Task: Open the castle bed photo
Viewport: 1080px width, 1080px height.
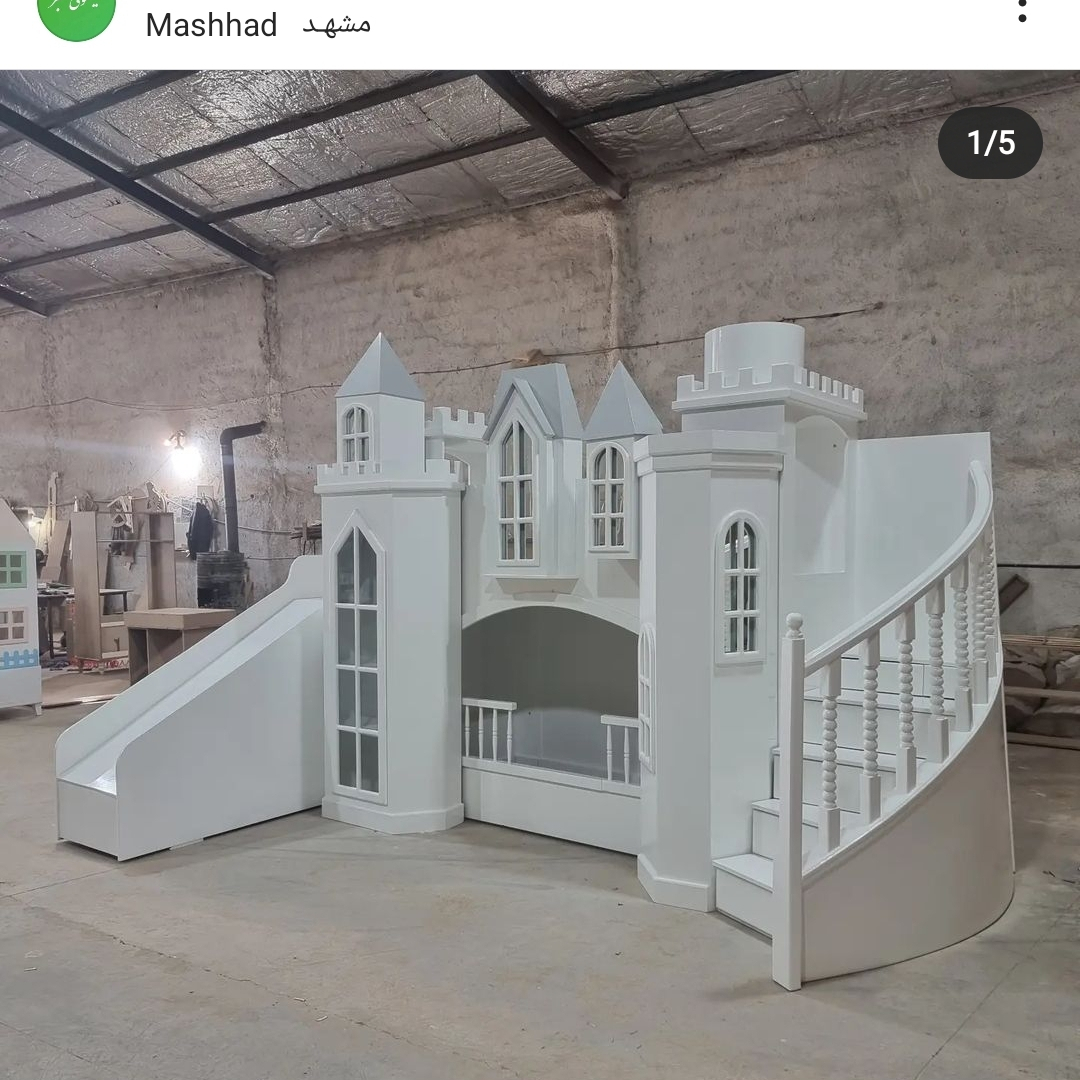Action: [540, 600]
